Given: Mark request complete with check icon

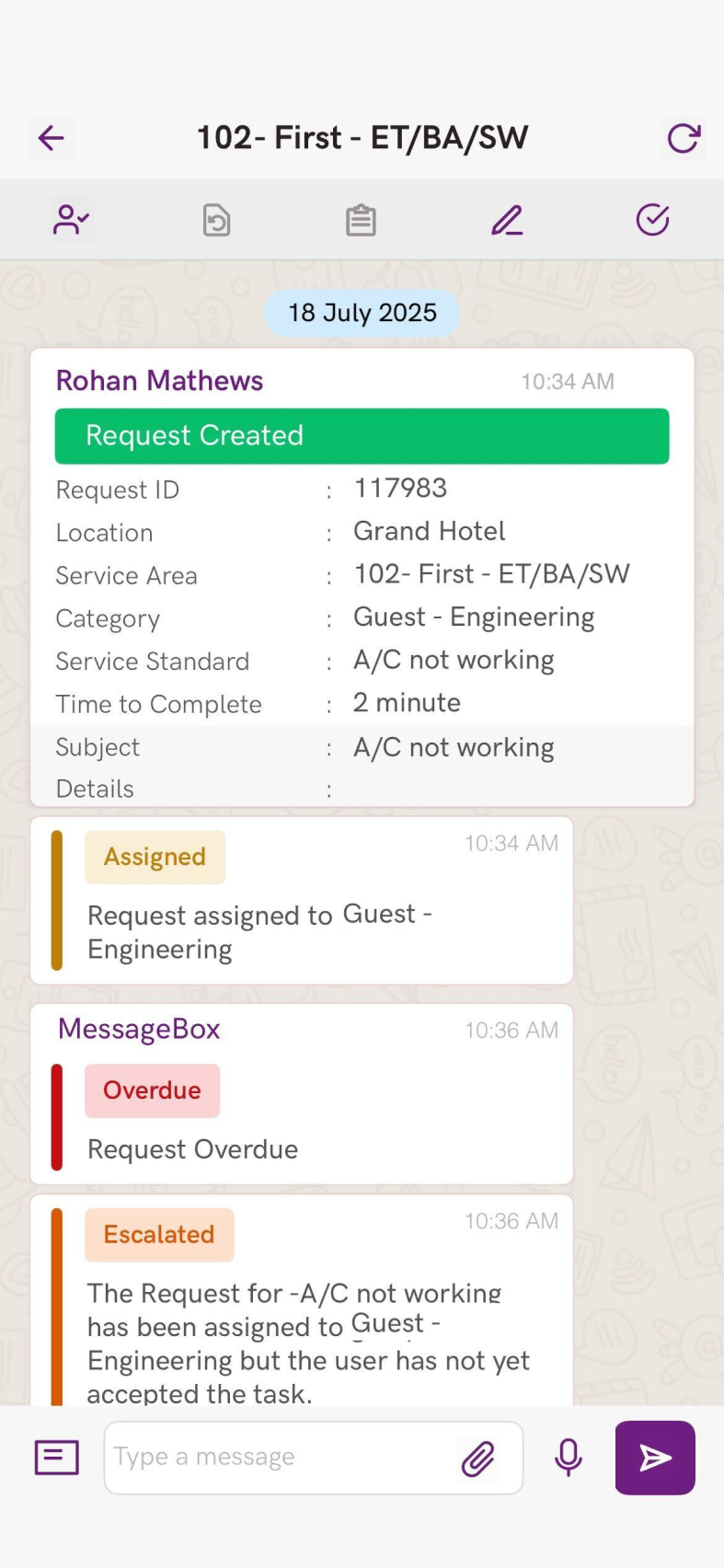Looking at the screenshot, I should (x=652, y=220).
